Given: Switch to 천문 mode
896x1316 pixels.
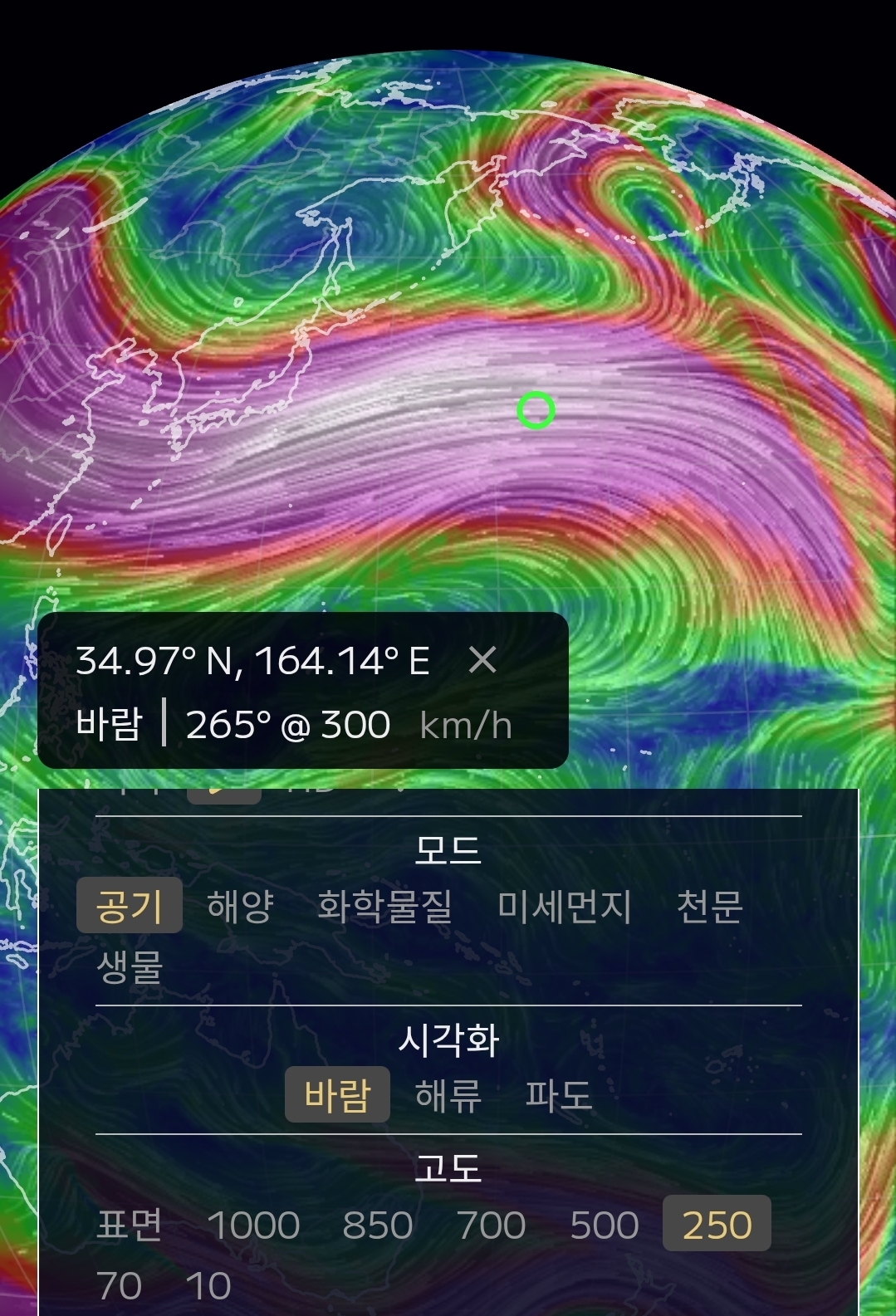Looking at the screenshot, I should click(709, 905).
